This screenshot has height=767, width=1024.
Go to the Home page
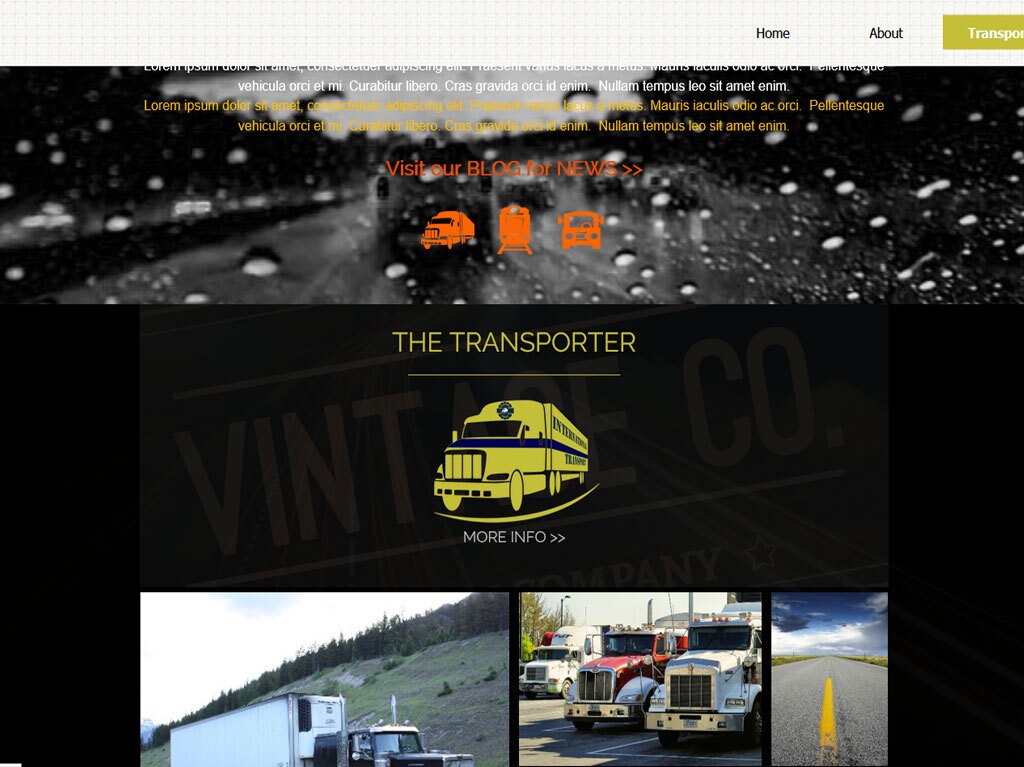click(772, 33)
